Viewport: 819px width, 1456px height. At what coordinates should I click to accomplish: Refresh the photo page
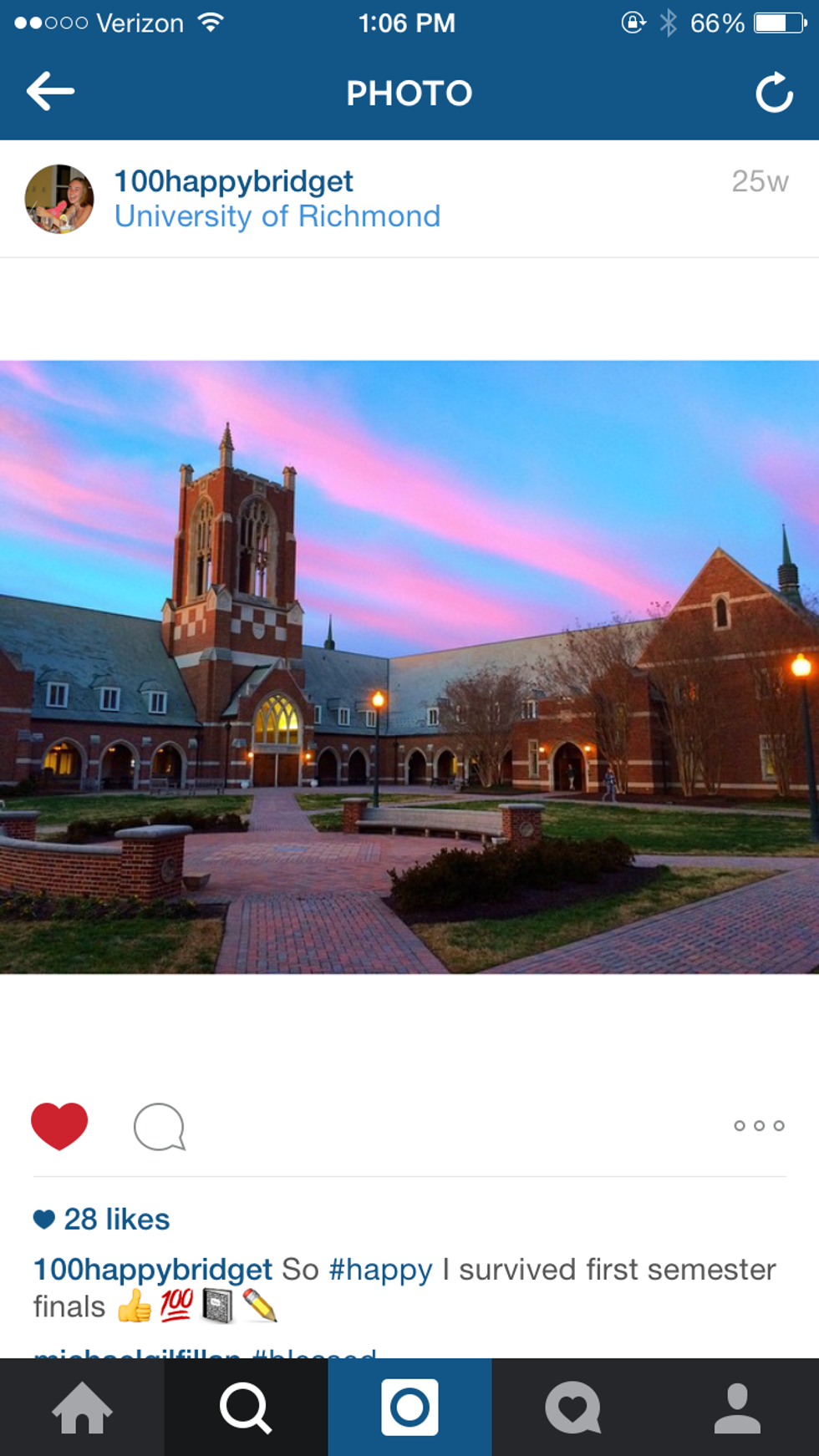(x=774, y=93)
